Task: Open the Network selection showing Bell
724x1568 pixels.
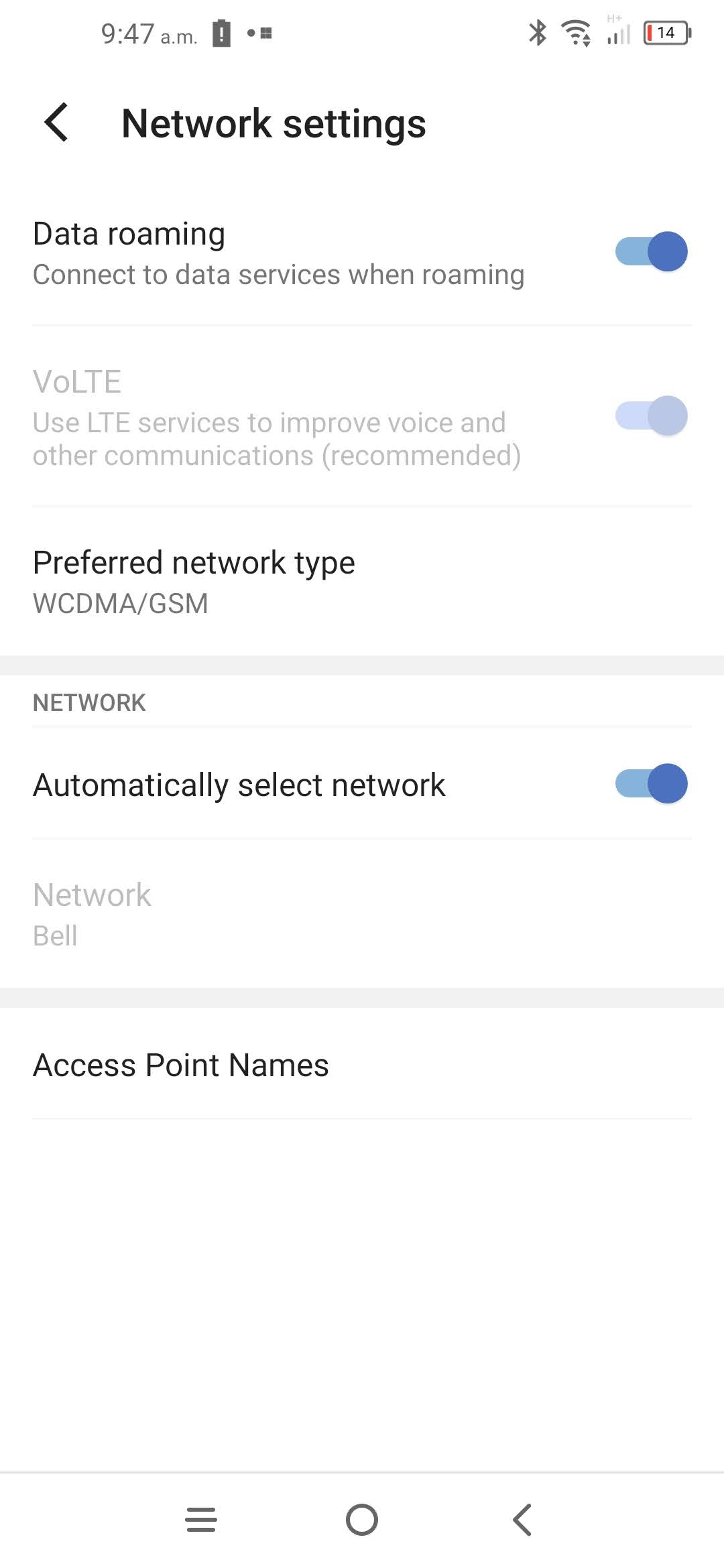Action: [x=92, y=913]
